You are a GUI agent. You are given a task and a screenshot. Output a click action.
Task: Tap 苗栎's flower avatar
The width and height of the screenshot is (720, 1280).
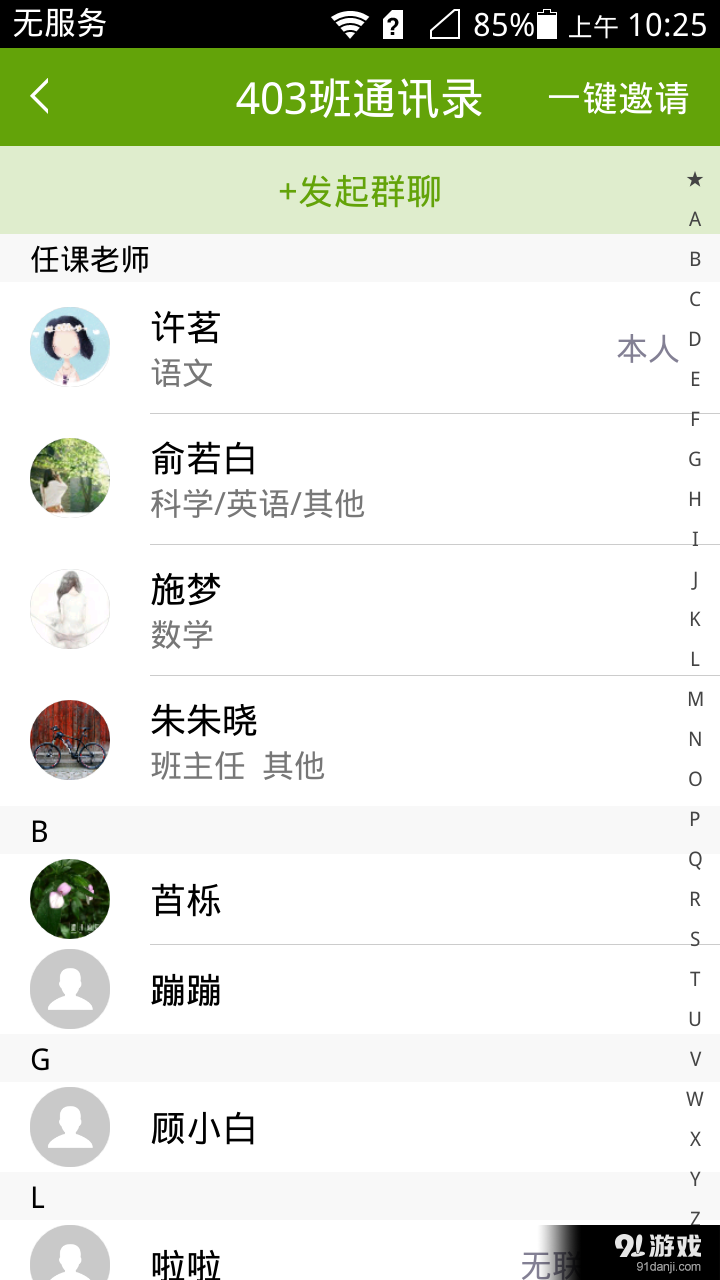[69, 899]
